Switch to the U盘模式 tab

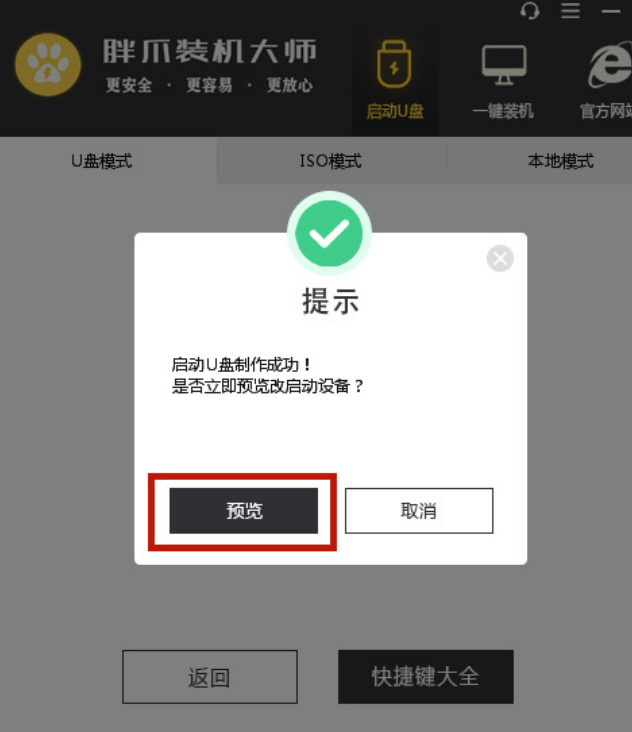click(x=101, y=161)
